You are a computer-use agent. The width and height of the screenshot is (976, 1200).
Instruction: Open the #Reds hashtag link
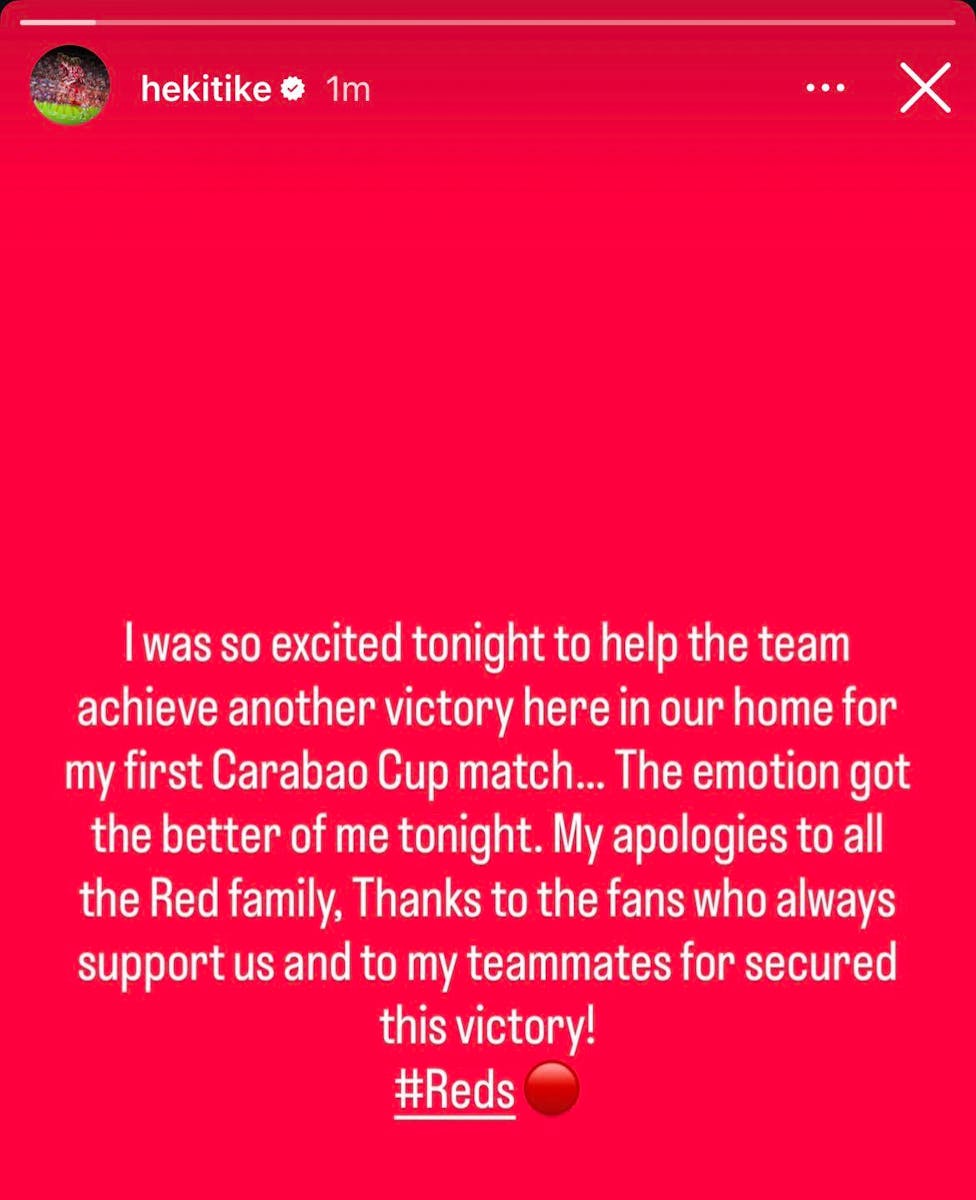tap(455, 1089)
